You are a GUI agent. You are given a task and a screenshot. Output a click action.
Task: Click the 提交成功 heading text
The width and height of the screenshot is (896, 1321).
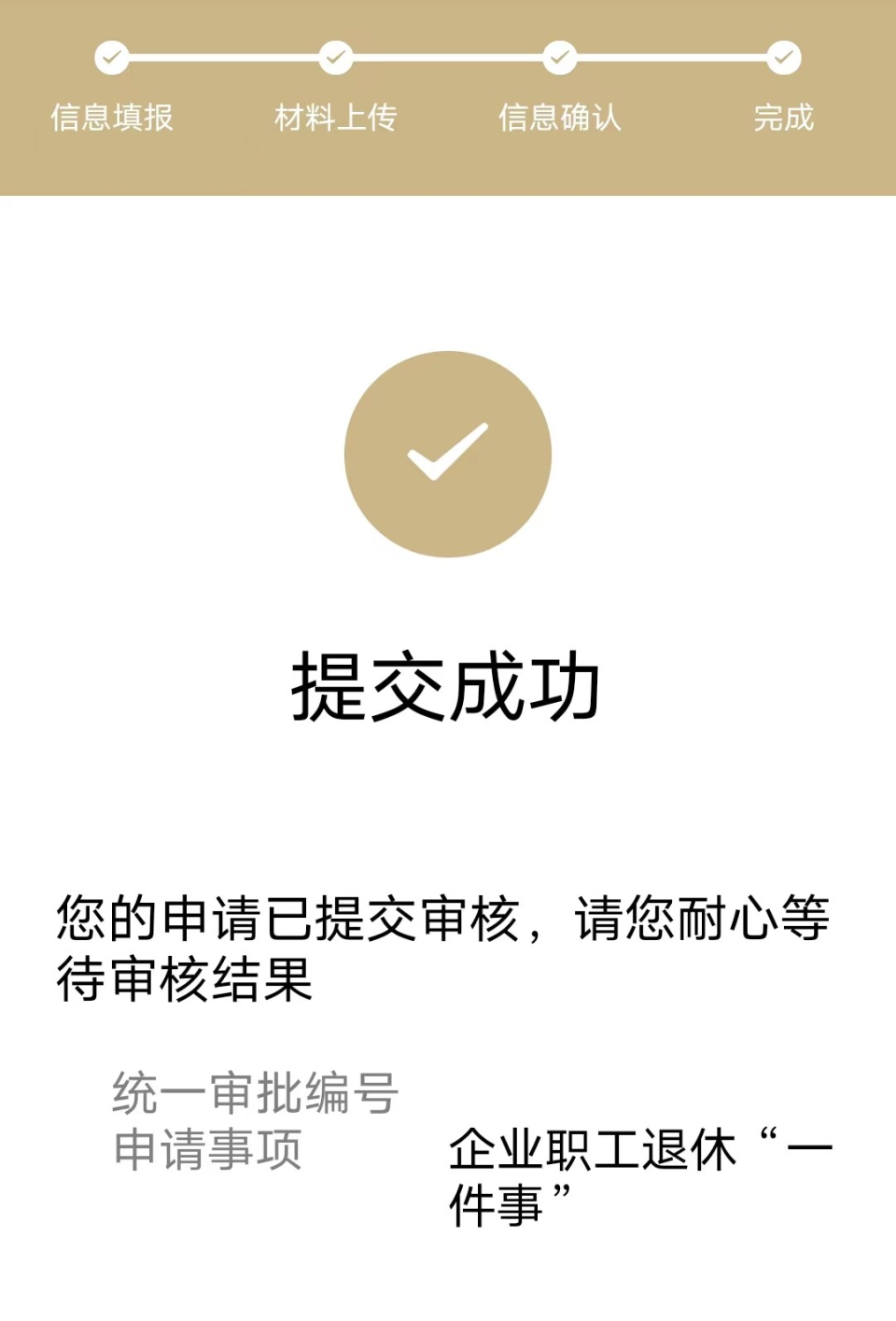[448, 686]
